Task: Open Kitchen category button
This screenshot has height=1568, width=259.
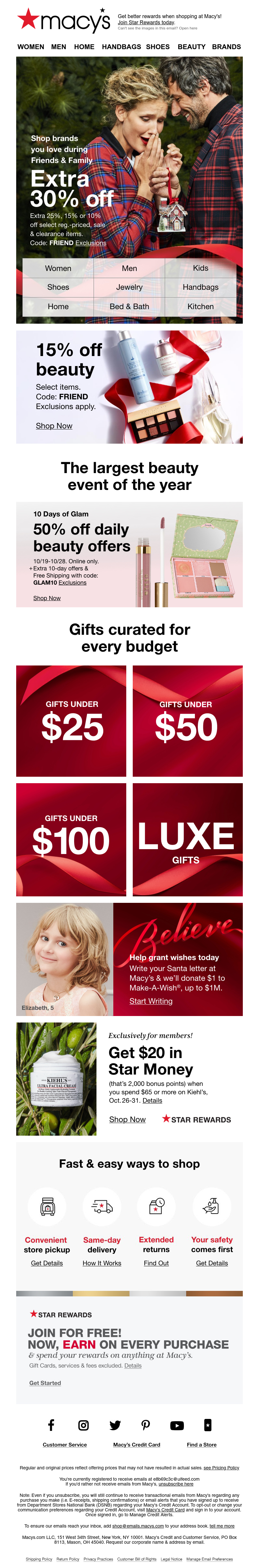Action: point(200,307)
